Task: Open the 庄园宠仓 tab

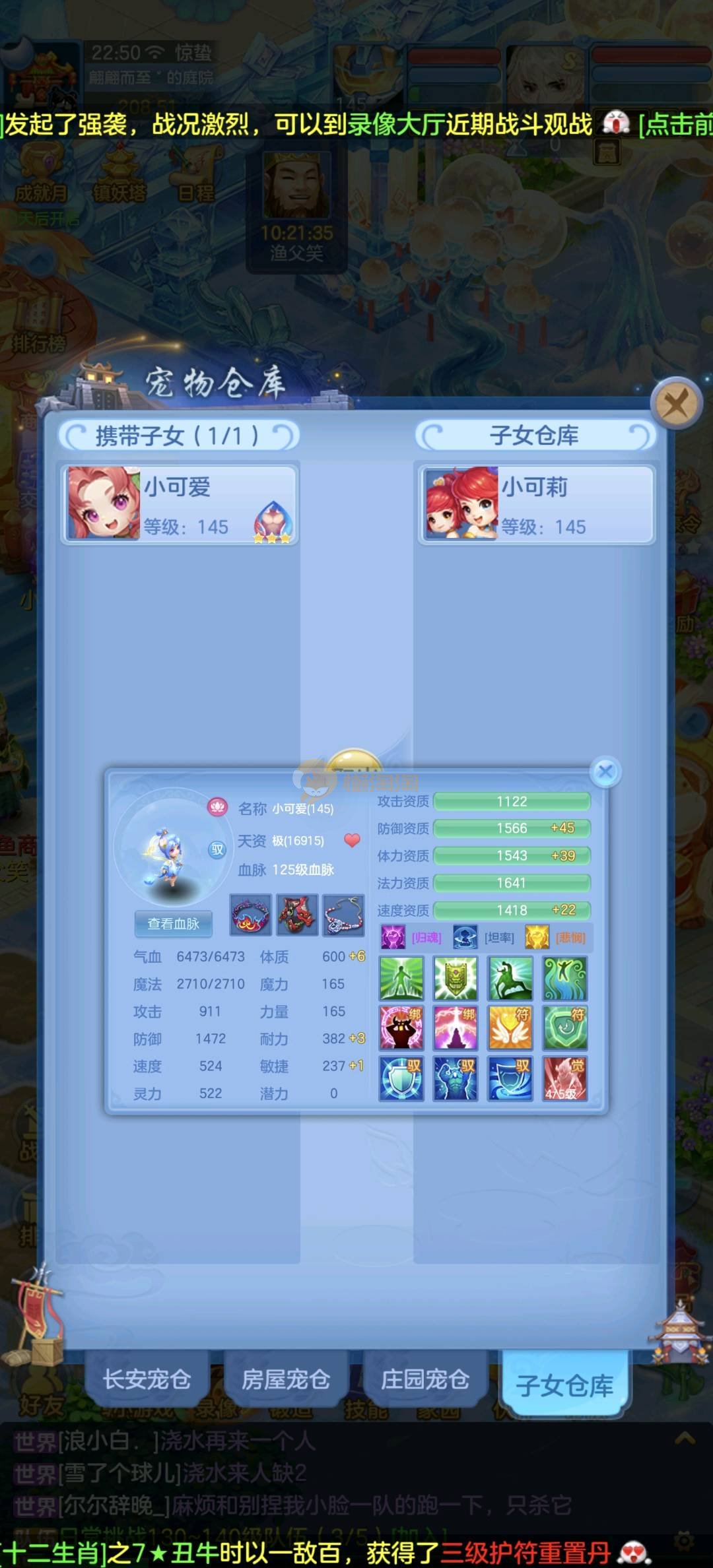Action: (425, 1379)
